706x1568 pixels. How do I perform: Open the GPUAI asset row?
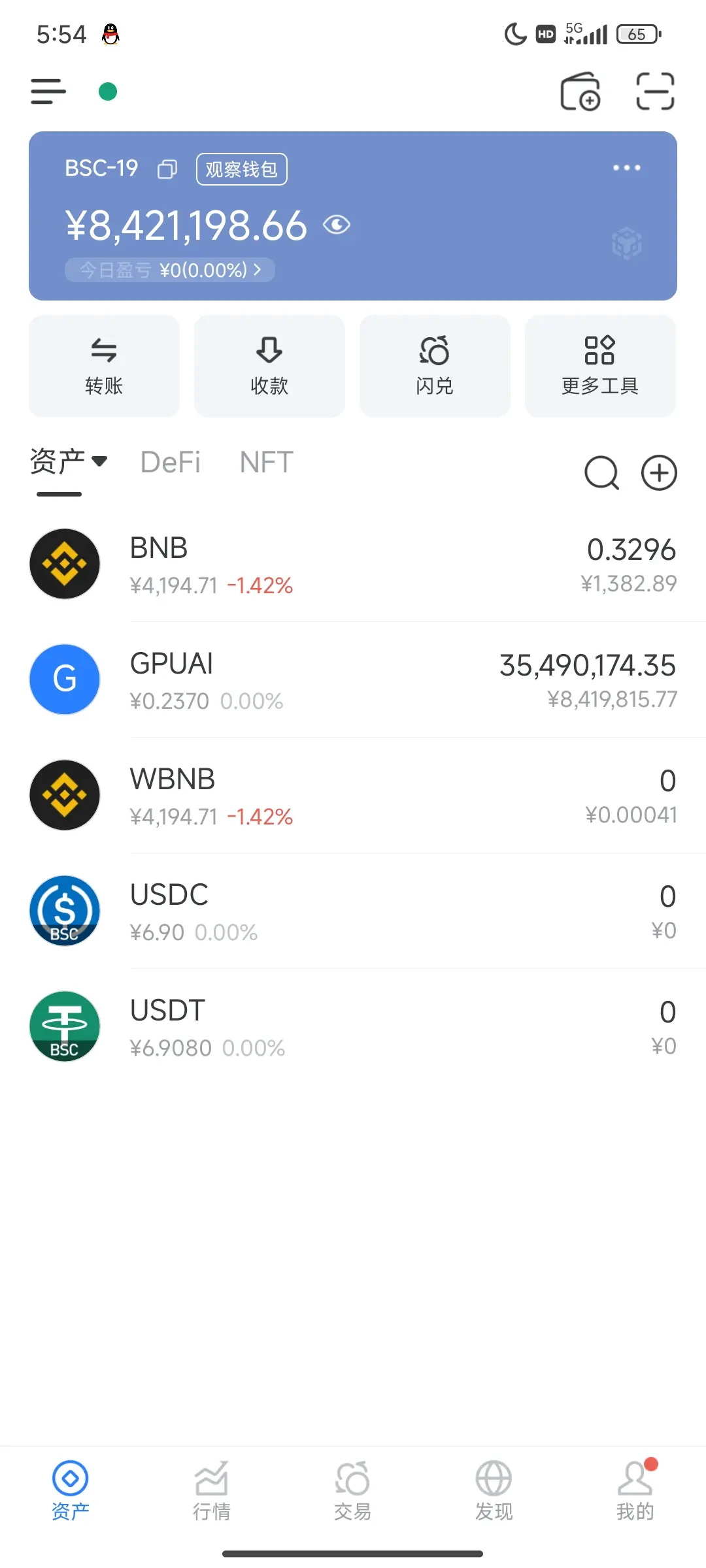pyautogui.click(x=353, y=679)
